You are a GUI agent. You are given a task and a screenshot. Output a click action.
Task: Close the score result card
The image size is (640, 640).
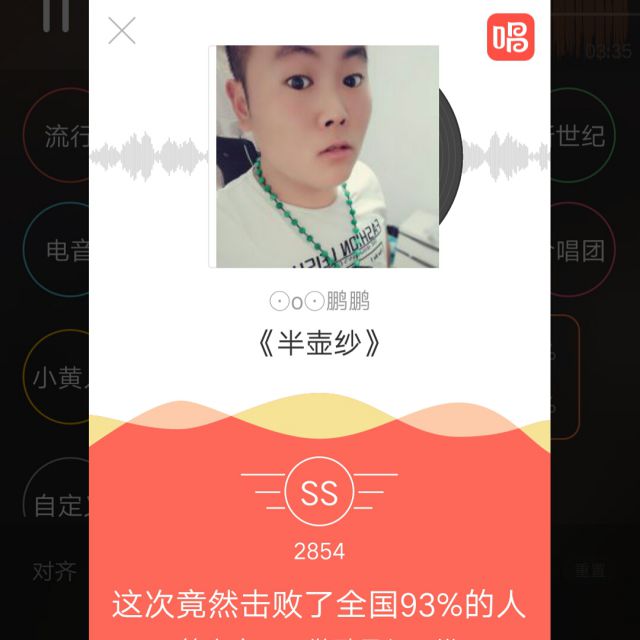tap(122, 31)
